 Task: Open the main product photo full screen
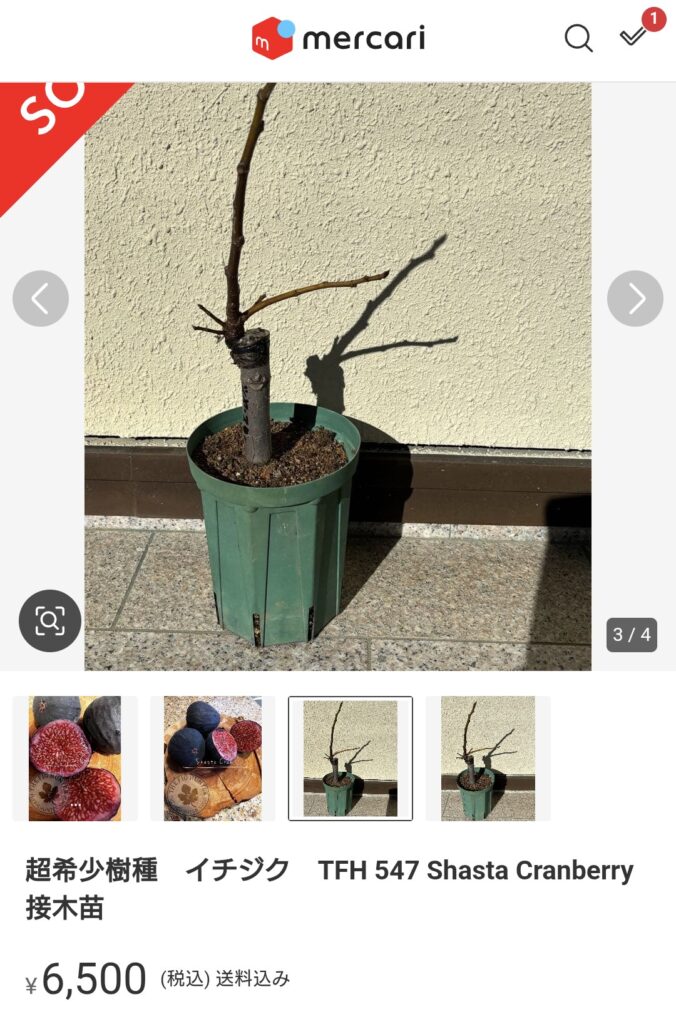[x=338, y=376]
